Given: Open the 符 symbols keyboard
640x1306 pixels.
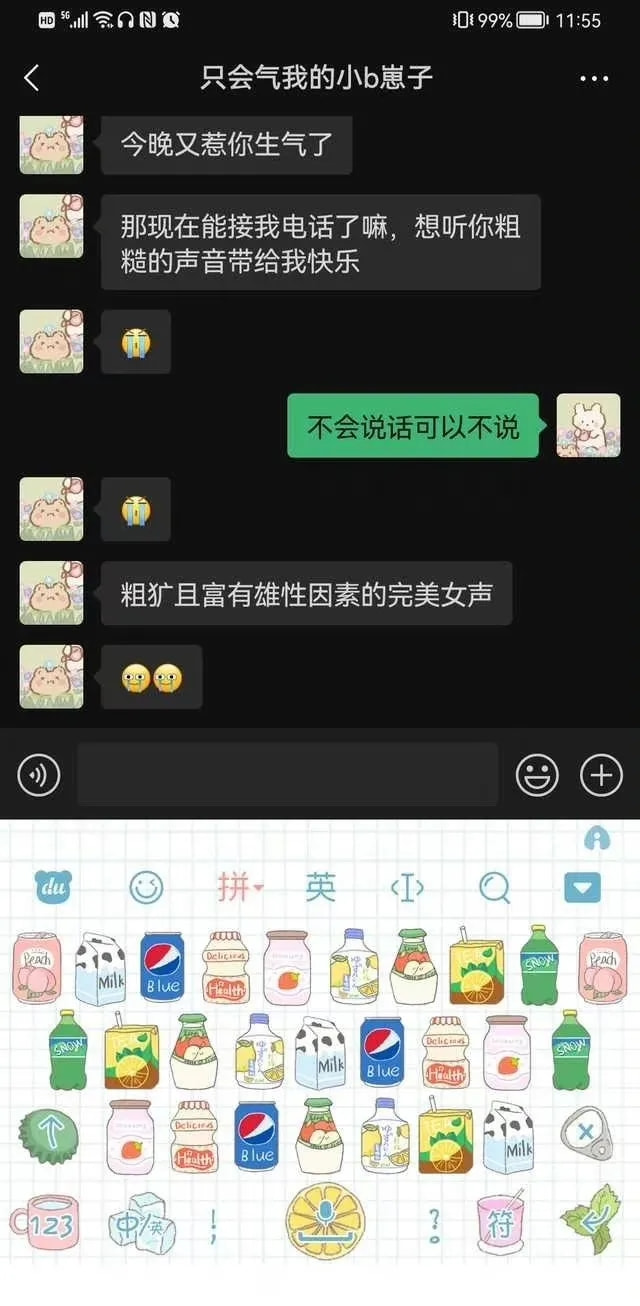Looking at the screenshot, I should [501, 1222].
